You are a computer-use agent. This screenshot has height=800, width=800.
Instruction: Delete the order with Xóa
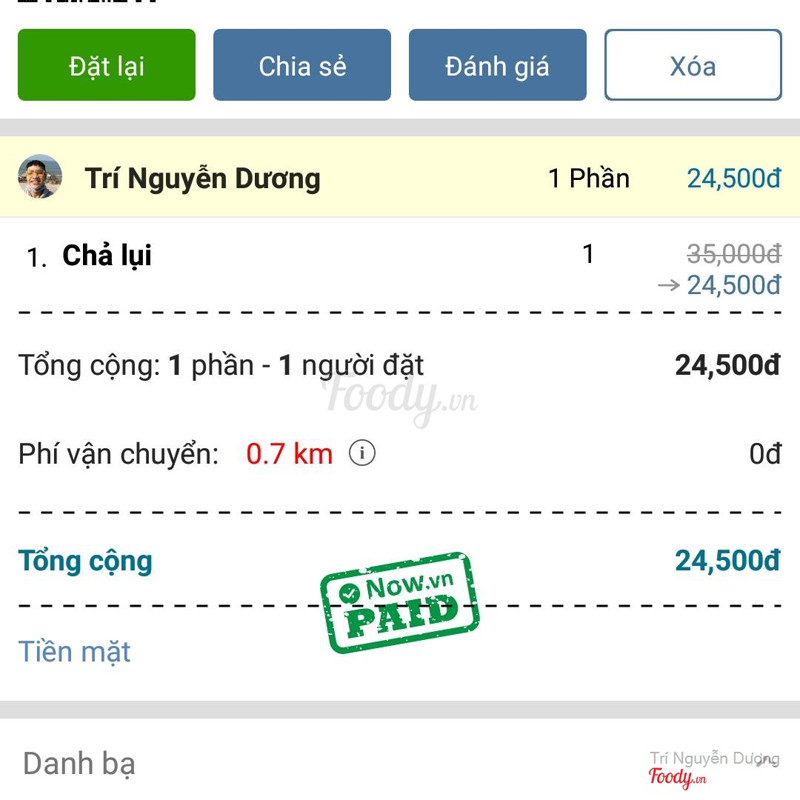[692, 66]
